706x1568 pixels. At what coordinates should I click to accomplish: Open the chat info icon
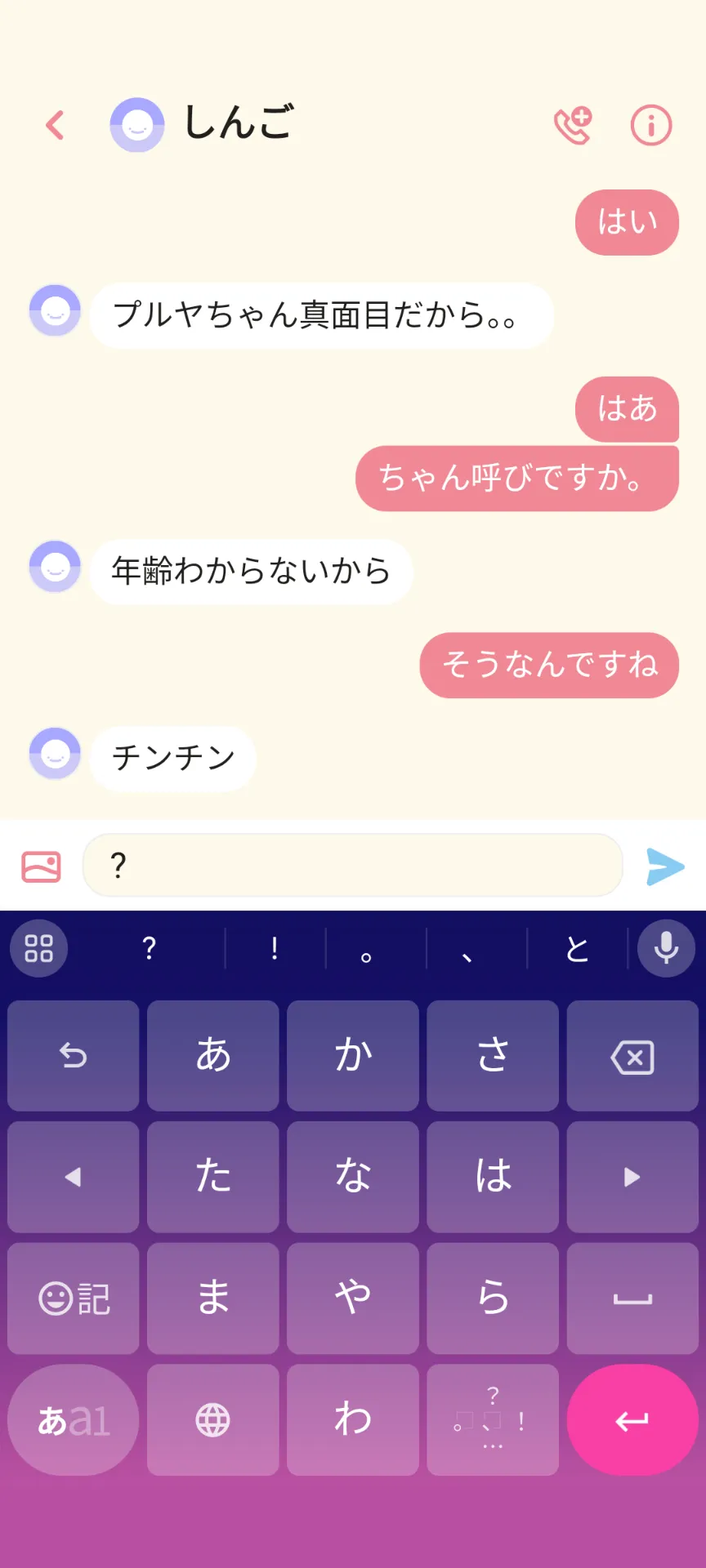coord(650,126)
